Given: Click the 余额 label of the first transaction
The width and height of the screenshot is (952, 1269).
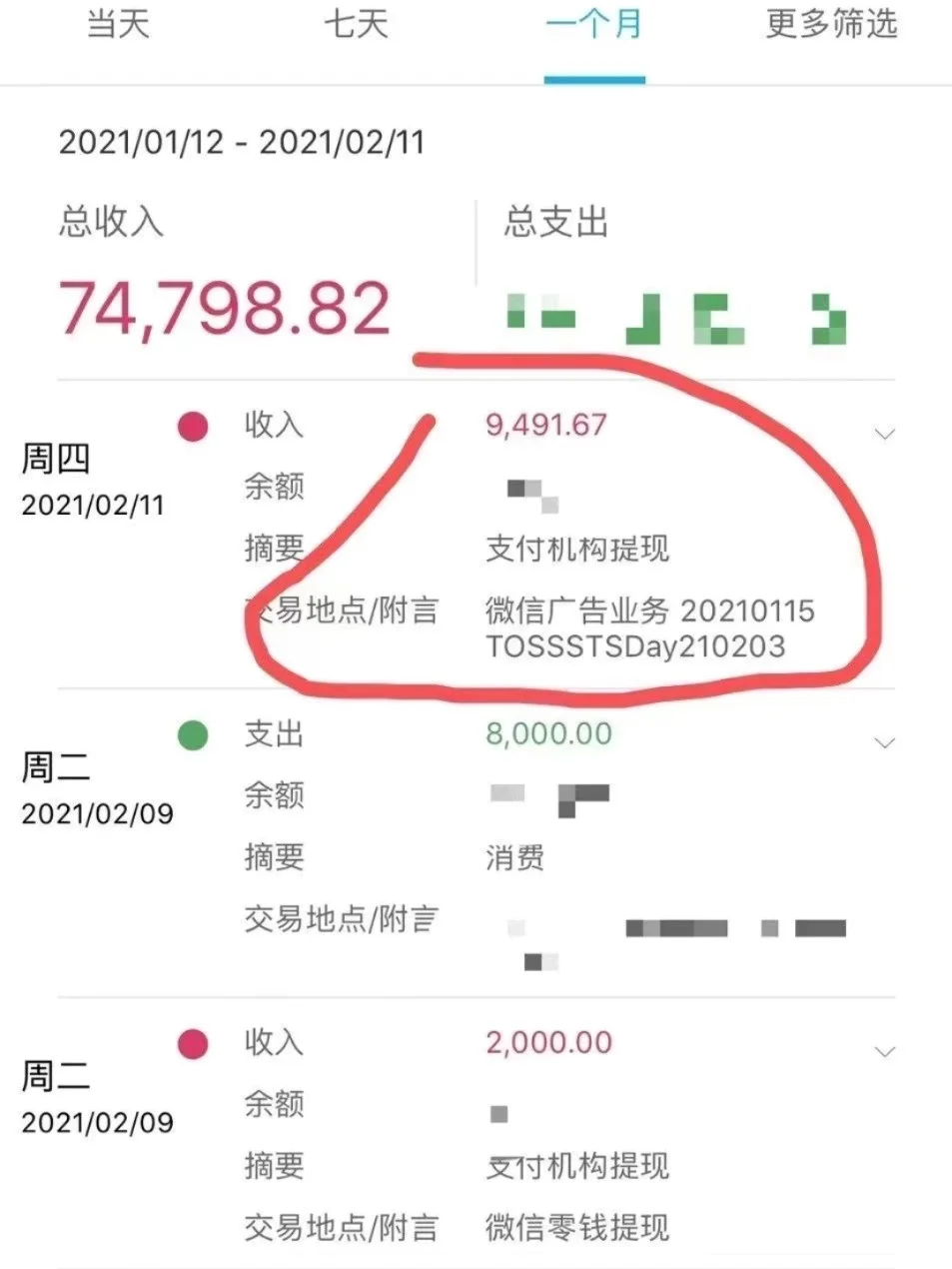Looking at the screenshot, I should [x=274, y=487].
